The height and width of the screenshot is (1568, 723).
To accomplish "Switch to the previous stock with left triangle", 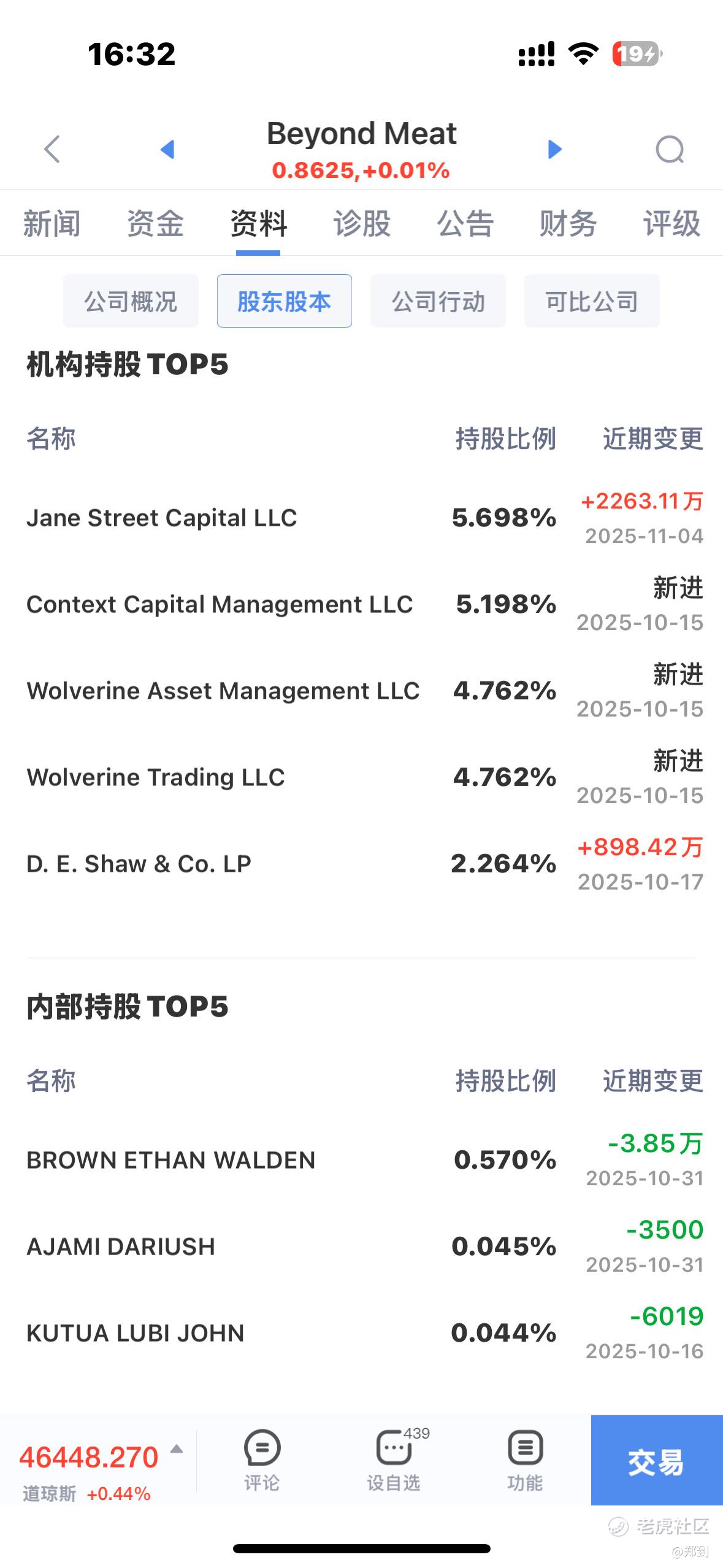I will click(167, 149).
